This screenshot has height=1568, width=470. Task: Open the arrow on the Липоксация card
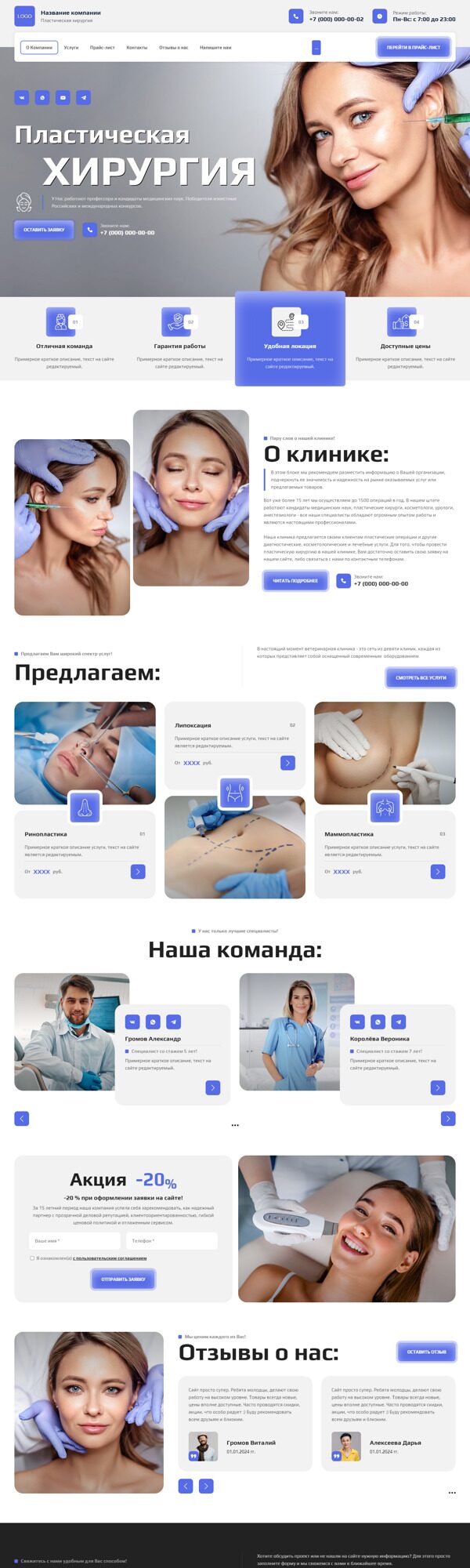pyautogui.click(x=287, y=762)
